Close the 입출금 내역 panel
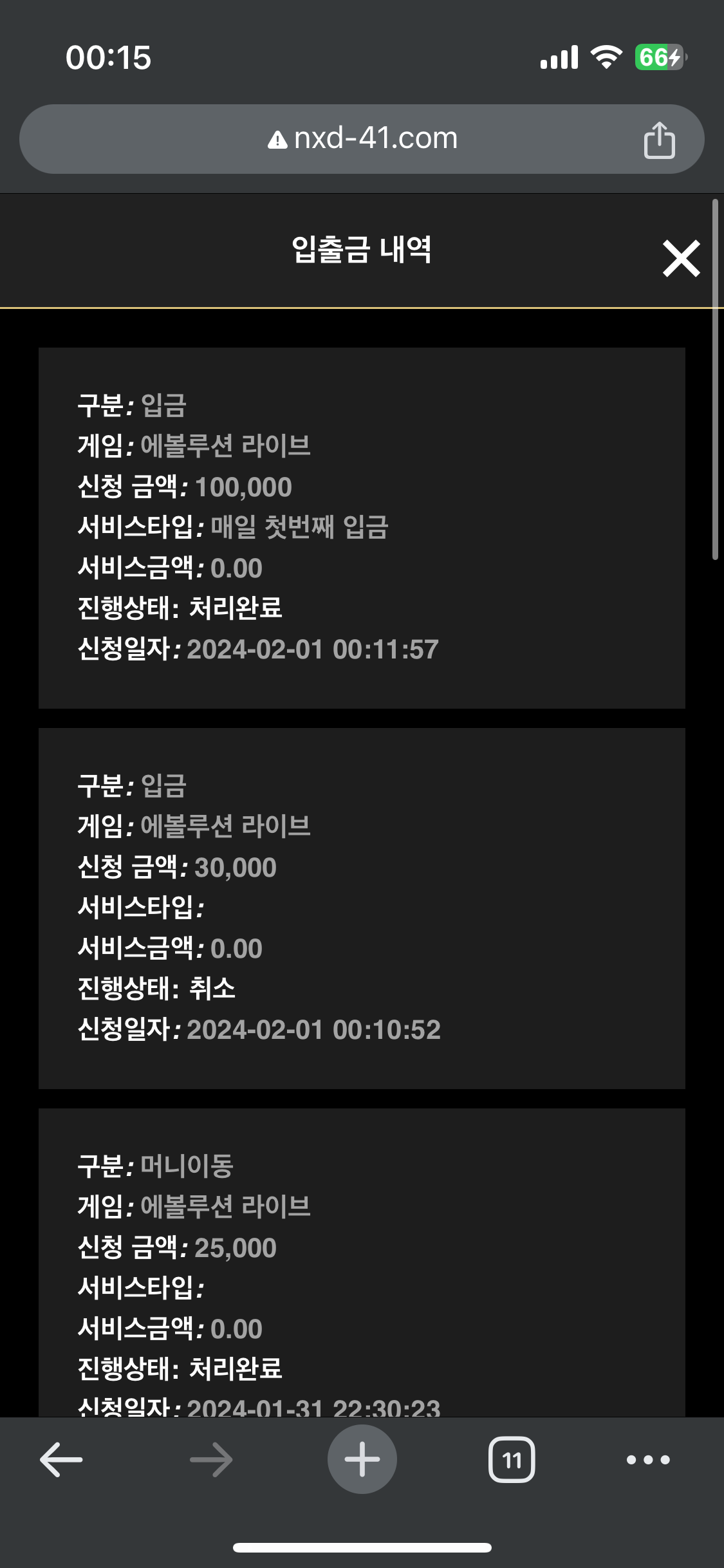 [x=681, y=258]
